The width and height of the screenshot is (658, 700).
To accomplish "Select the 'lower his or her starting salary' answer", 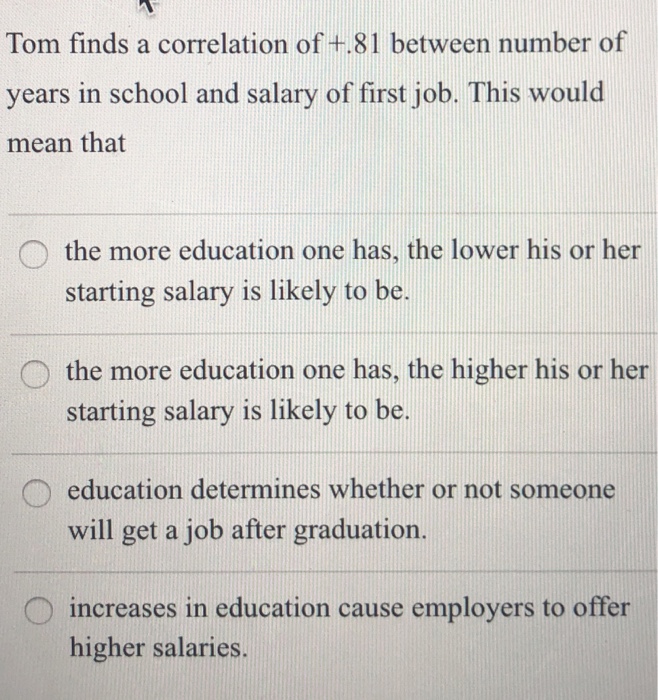I will pyautogui.click(x=37, y=252).
